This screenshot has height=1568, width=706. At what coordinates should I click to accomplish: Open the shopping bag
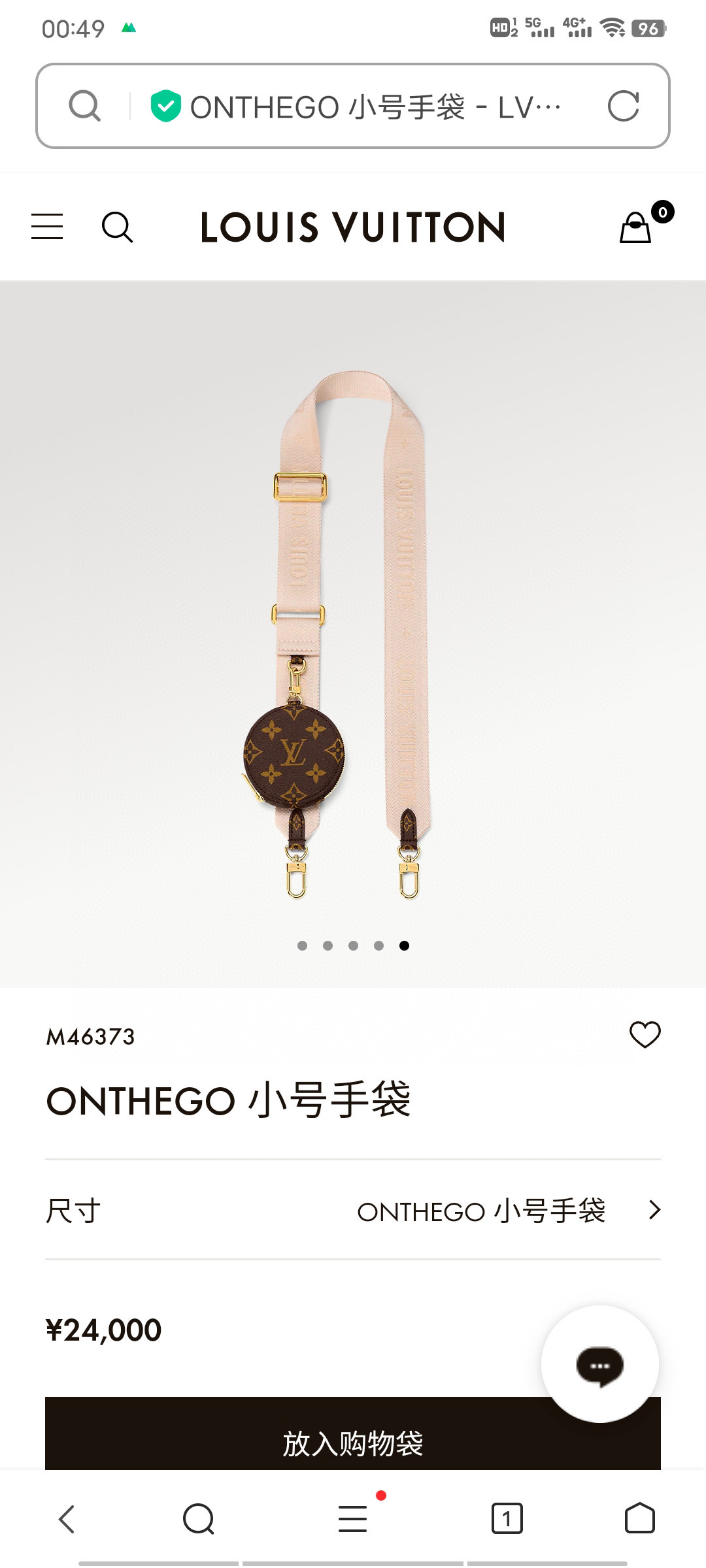(636, 227)
